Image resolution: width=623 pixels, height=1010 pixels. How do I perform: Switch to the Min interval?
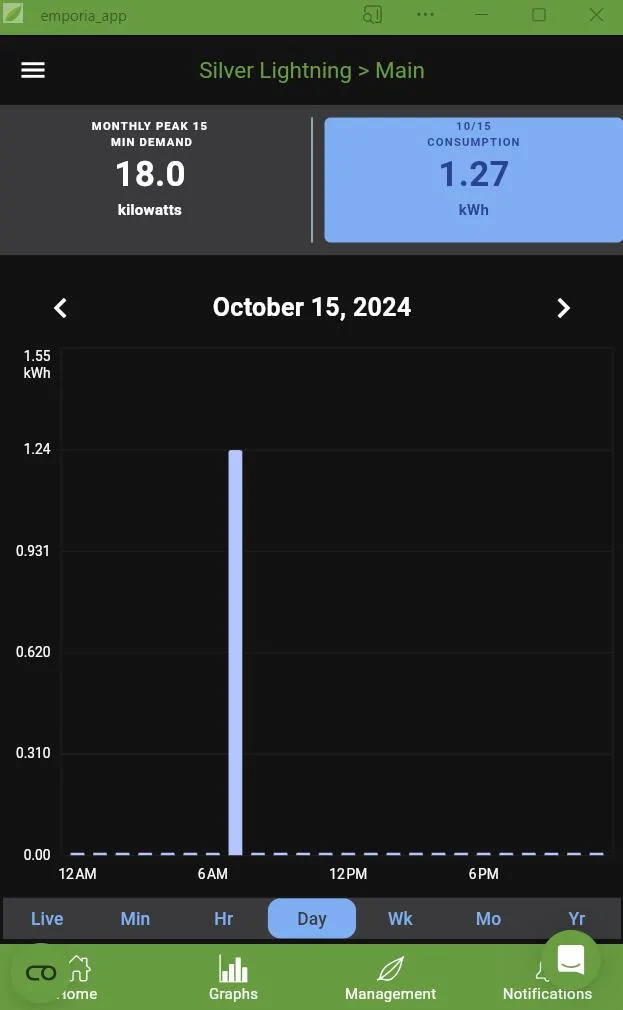click(x=135, y=919)
